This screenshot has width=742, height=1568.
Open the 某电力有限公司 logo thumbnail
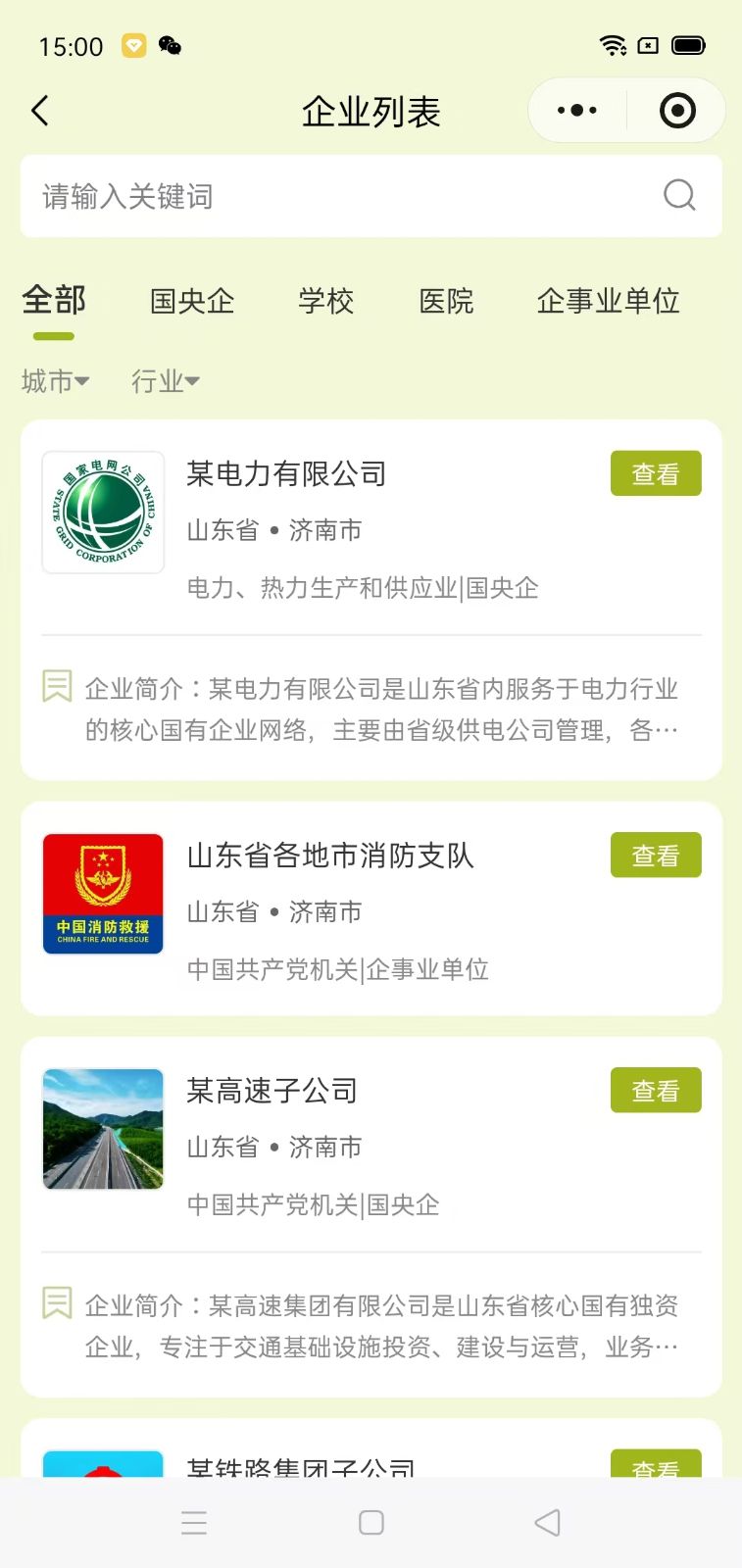coord(103,513)
